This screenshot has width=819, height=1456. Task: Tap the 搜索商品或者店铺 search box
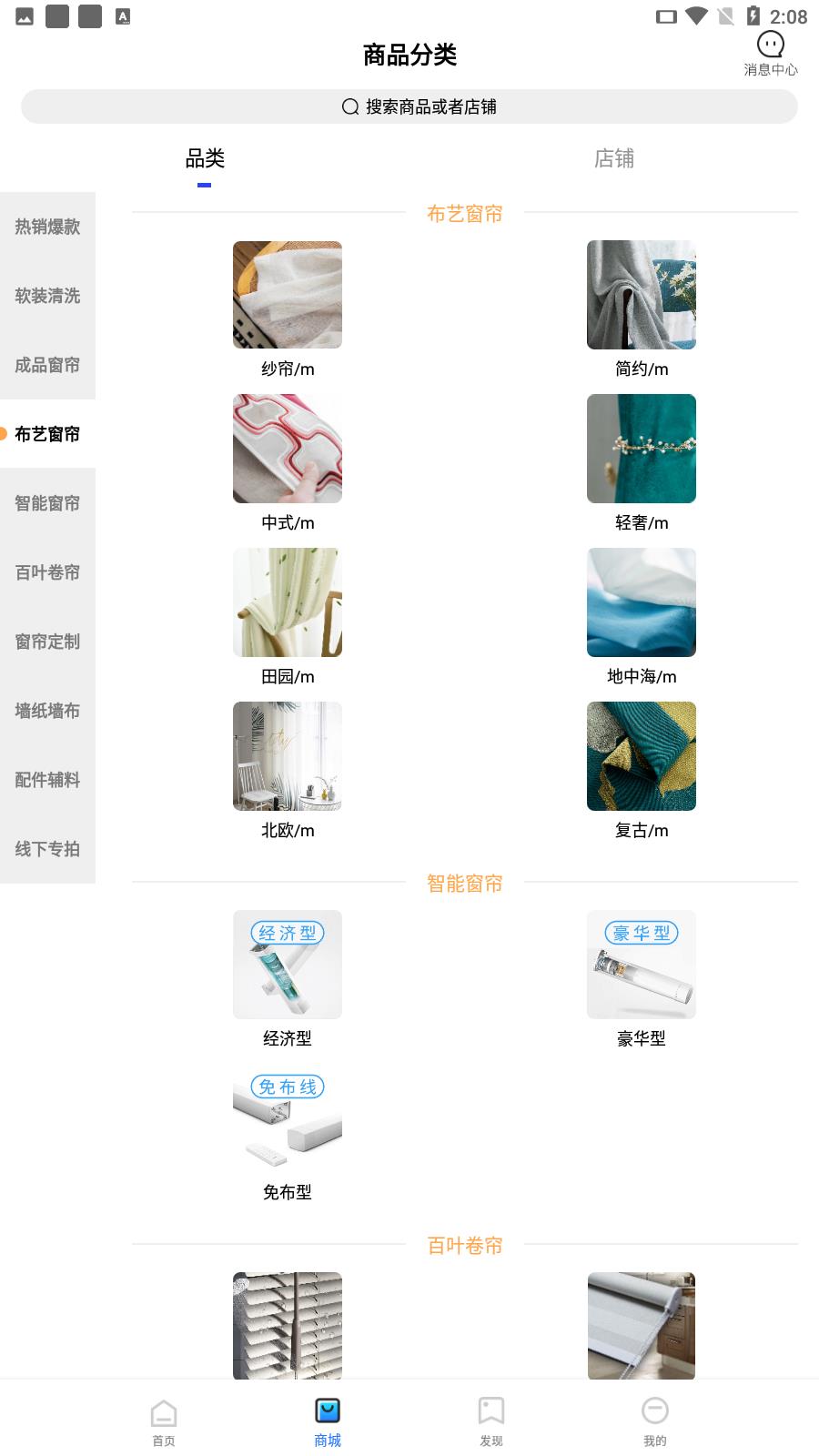coord(409,106)
